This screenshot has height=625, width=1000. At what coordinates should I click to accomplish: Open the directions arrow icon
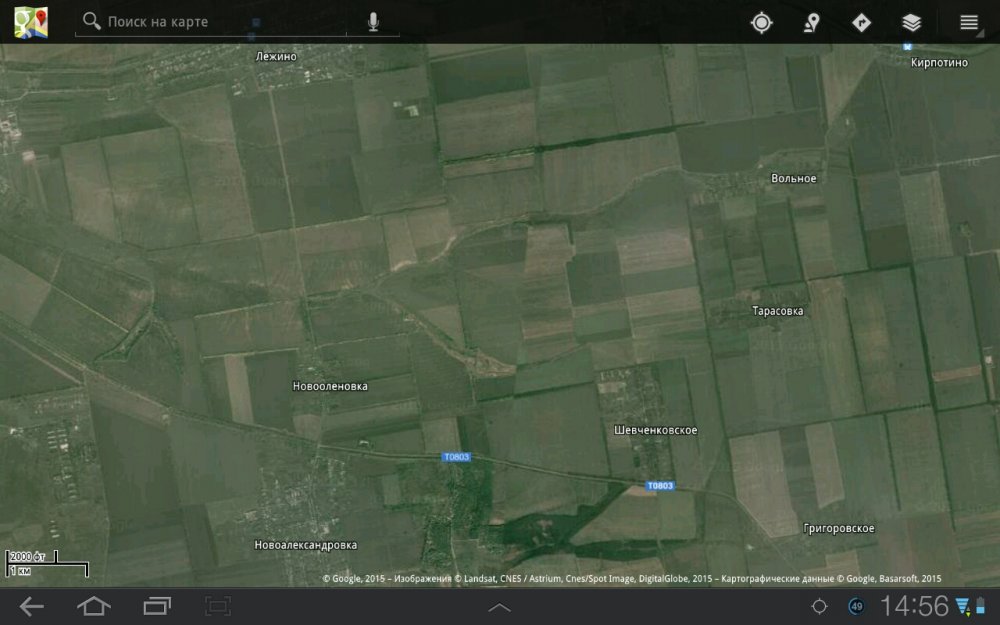pos(861,22)
